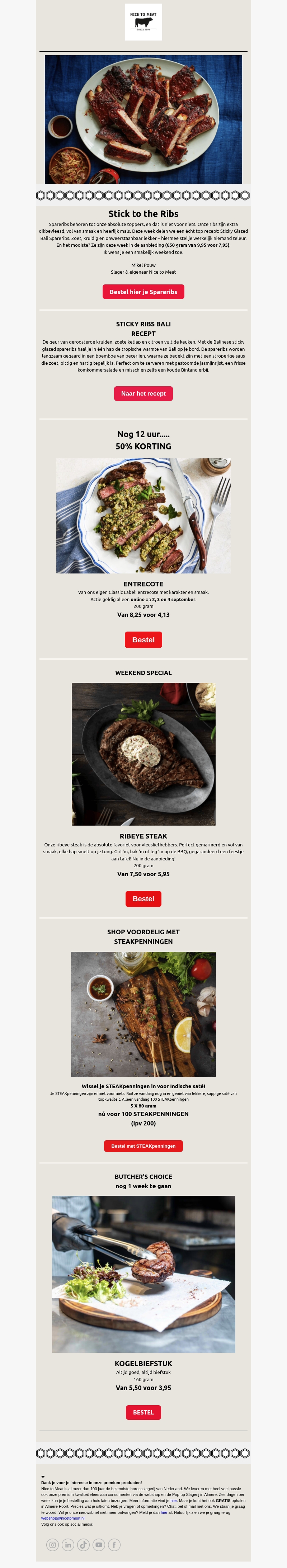The width and height of the screenshot is (287, 1568).
Task: Open the TikTok social icon
Action: pyautogui.click(x=84, y=1544)
